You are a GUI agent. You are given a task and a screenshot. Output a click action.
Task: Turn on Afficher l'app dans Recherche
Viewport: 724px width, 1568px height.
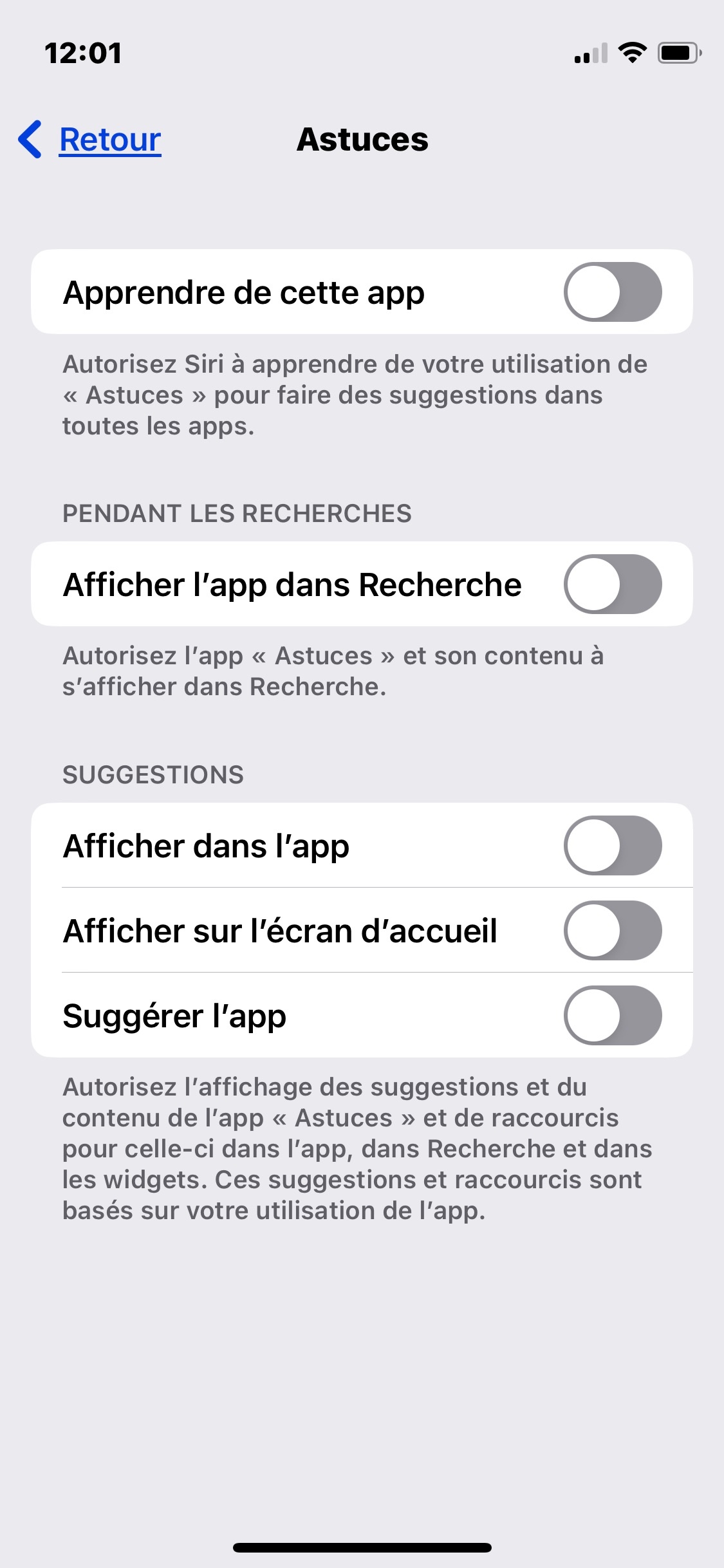point(612,584)
